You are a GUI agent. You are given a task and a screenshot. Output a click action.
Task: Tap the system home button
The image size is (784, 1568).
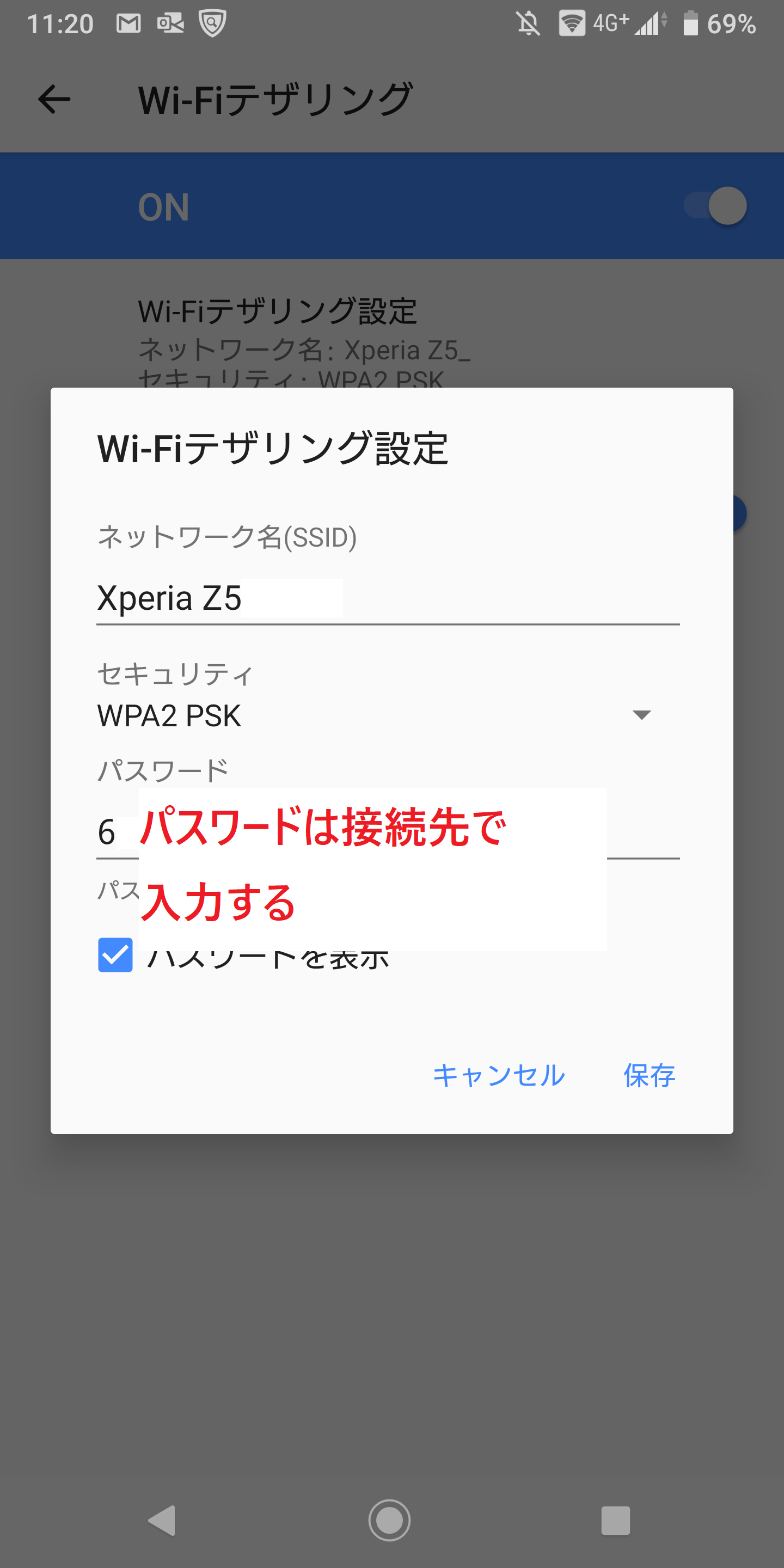390,1520
